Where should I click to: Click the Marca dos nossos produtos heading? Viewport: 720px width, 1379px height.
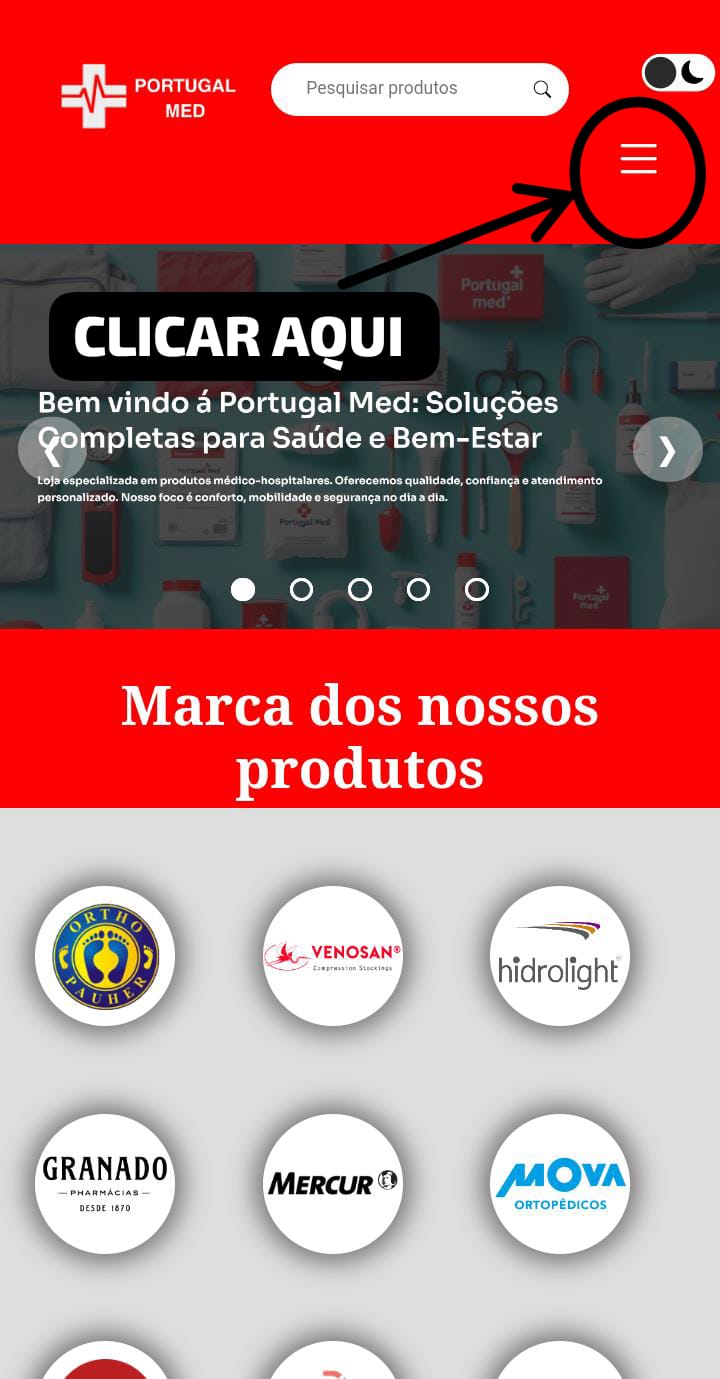360,737
